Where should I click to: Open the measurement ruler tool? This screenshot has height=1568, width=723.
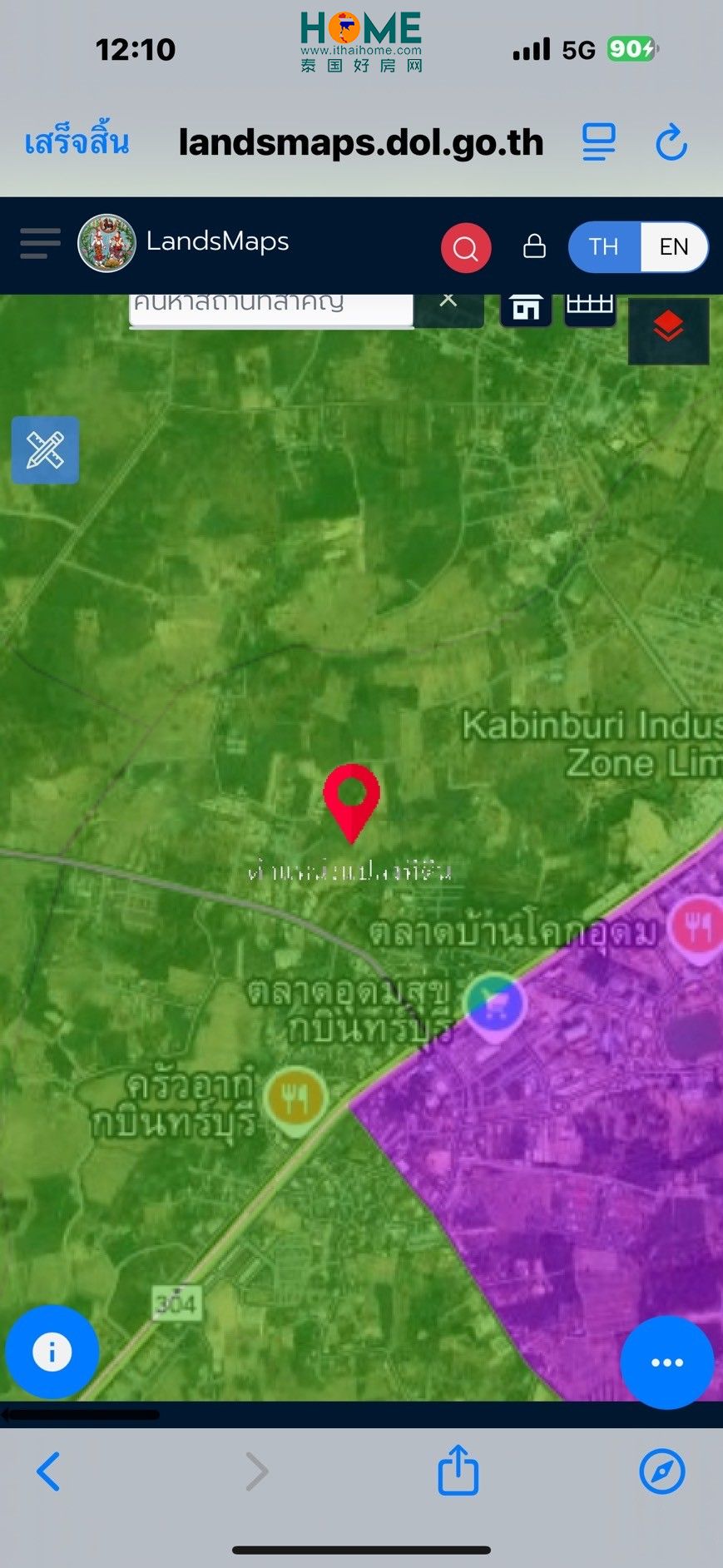pyautogui.click(x=45, y=450)
